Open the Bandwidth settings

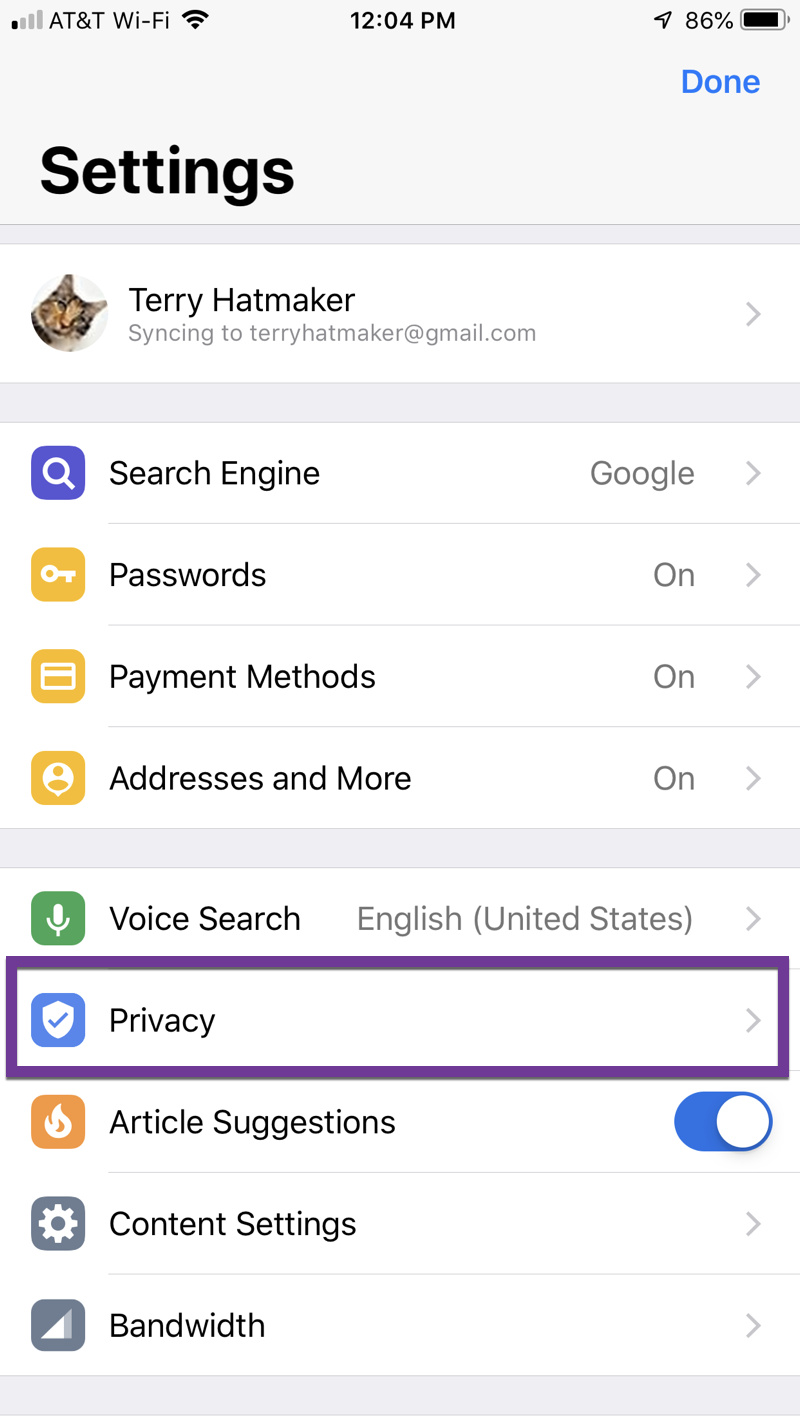point(400,1326)
